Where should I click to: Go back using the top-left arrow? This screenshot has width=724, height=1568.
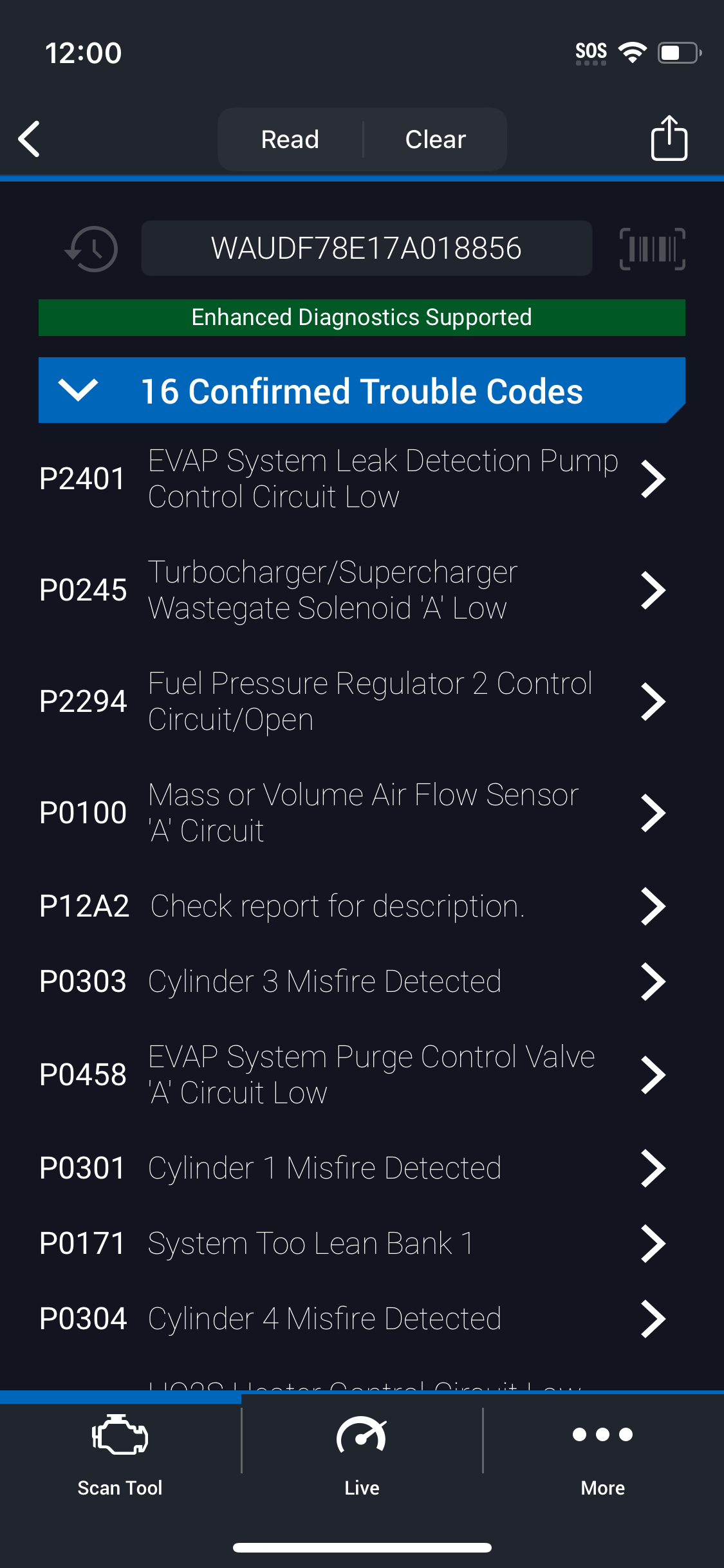pos(29,139)
